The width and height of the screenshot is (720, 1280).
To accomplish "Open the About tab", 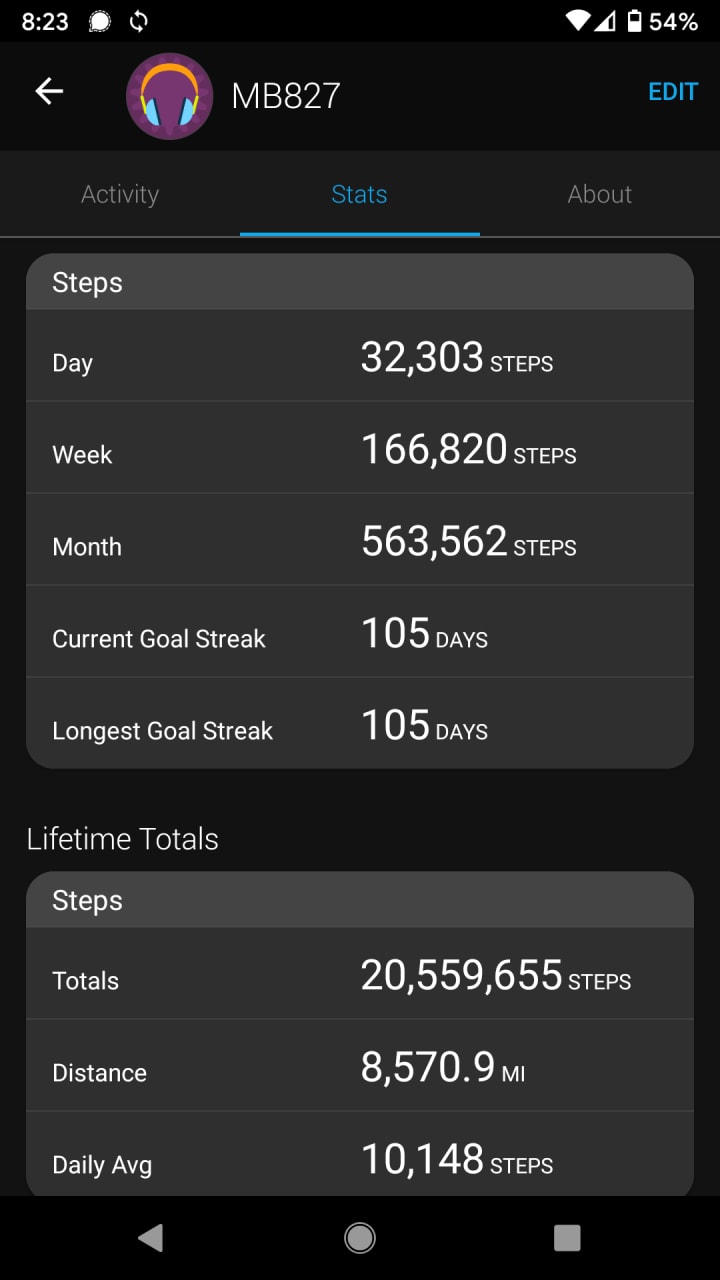I will coord(599,194).
